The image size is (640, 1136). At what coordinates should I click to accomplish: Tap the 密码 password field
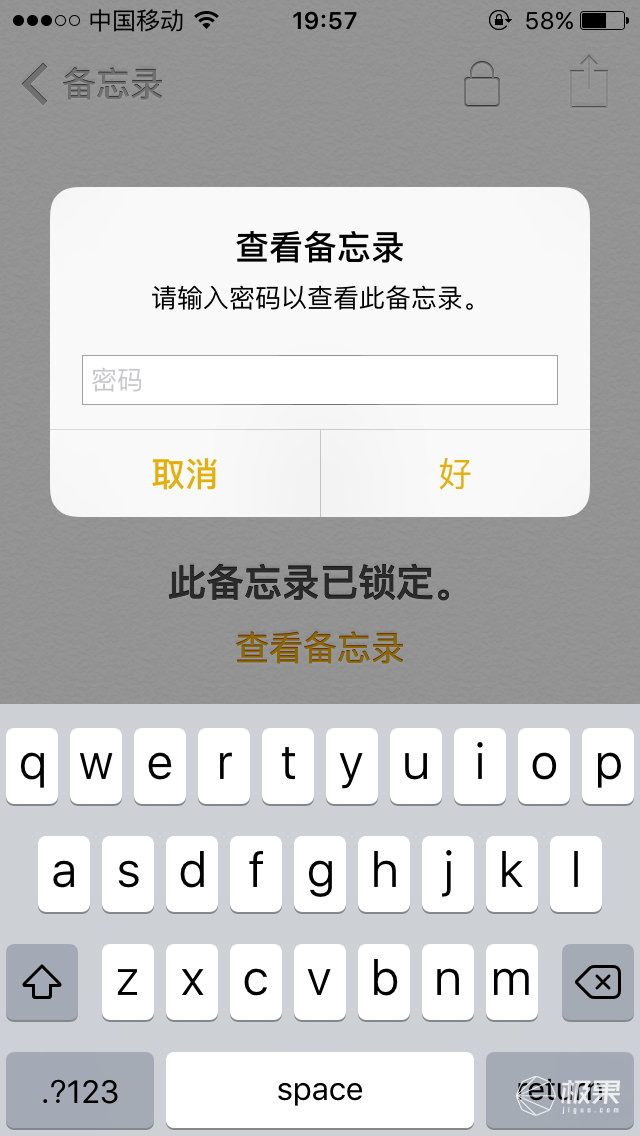pyautogui.click(x=319, y=380)
